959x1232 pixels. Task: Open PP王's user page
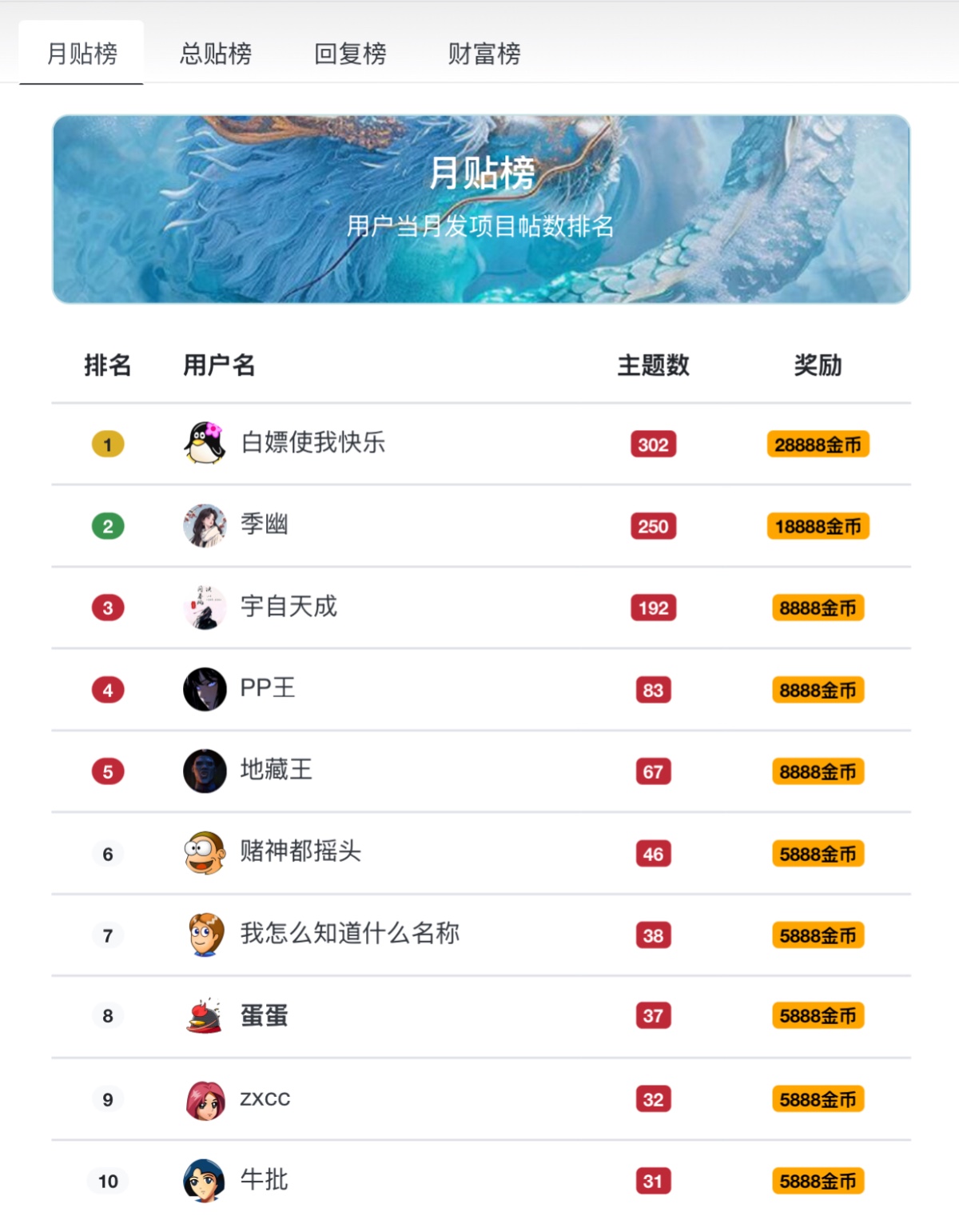pyautogui.click(x=268, y=688)
